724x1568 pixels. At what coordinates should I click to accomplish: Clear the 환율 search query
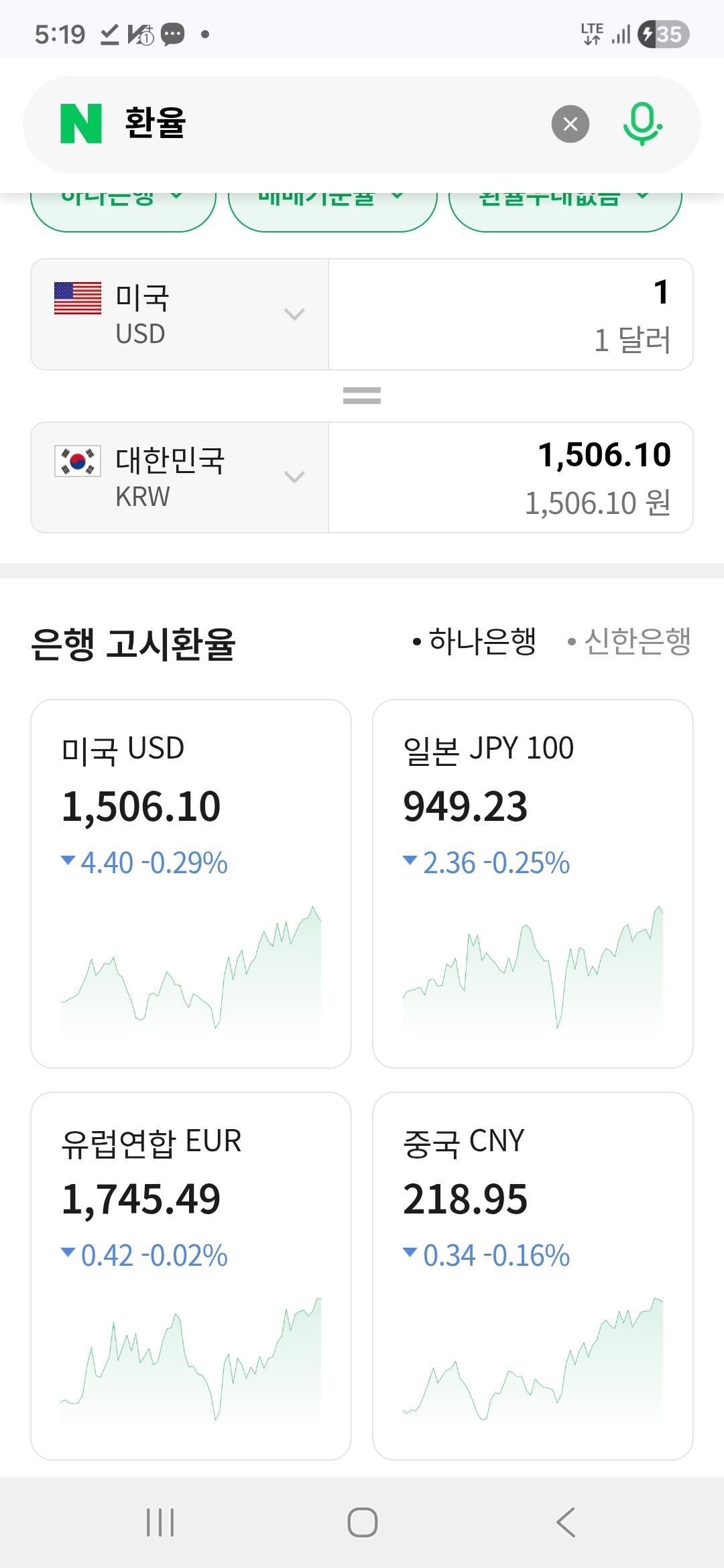tap(570, 124)
